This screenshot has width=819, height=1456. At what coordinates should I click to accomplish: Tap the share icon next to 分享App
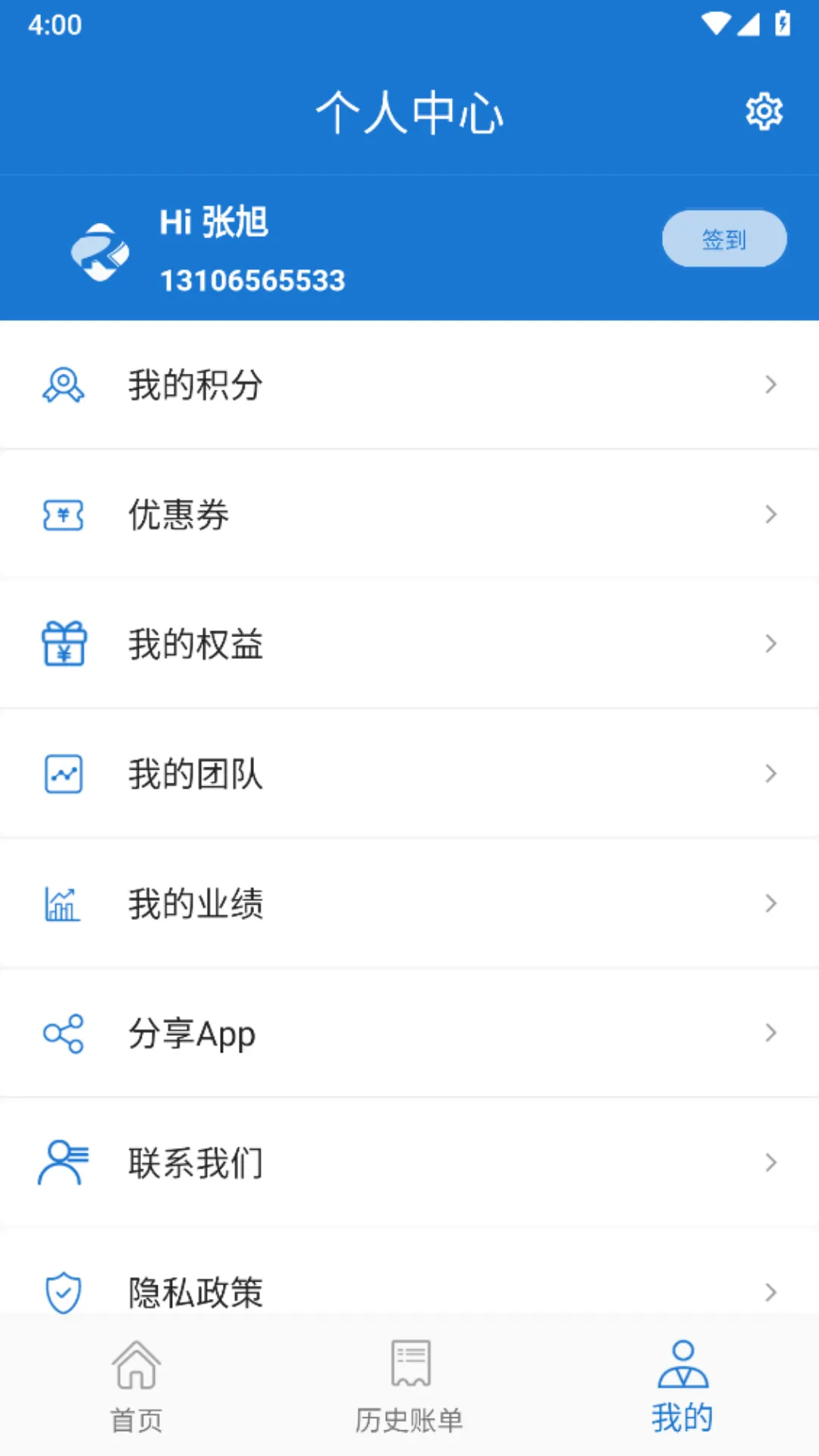click(64, 1032)
